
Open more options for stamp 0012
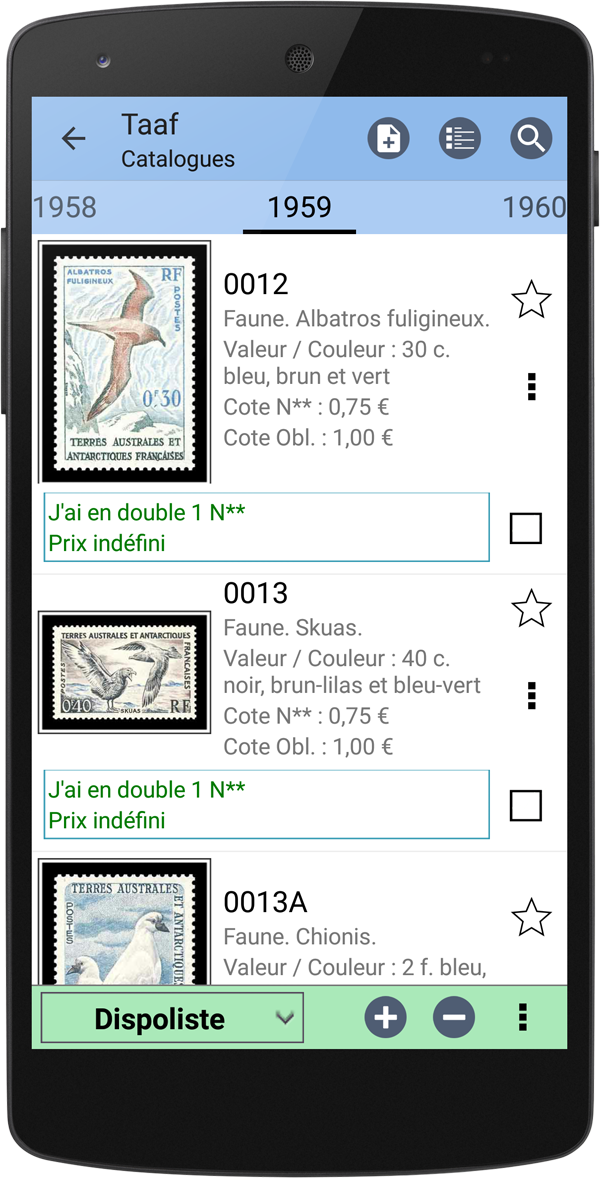[531, 386]
